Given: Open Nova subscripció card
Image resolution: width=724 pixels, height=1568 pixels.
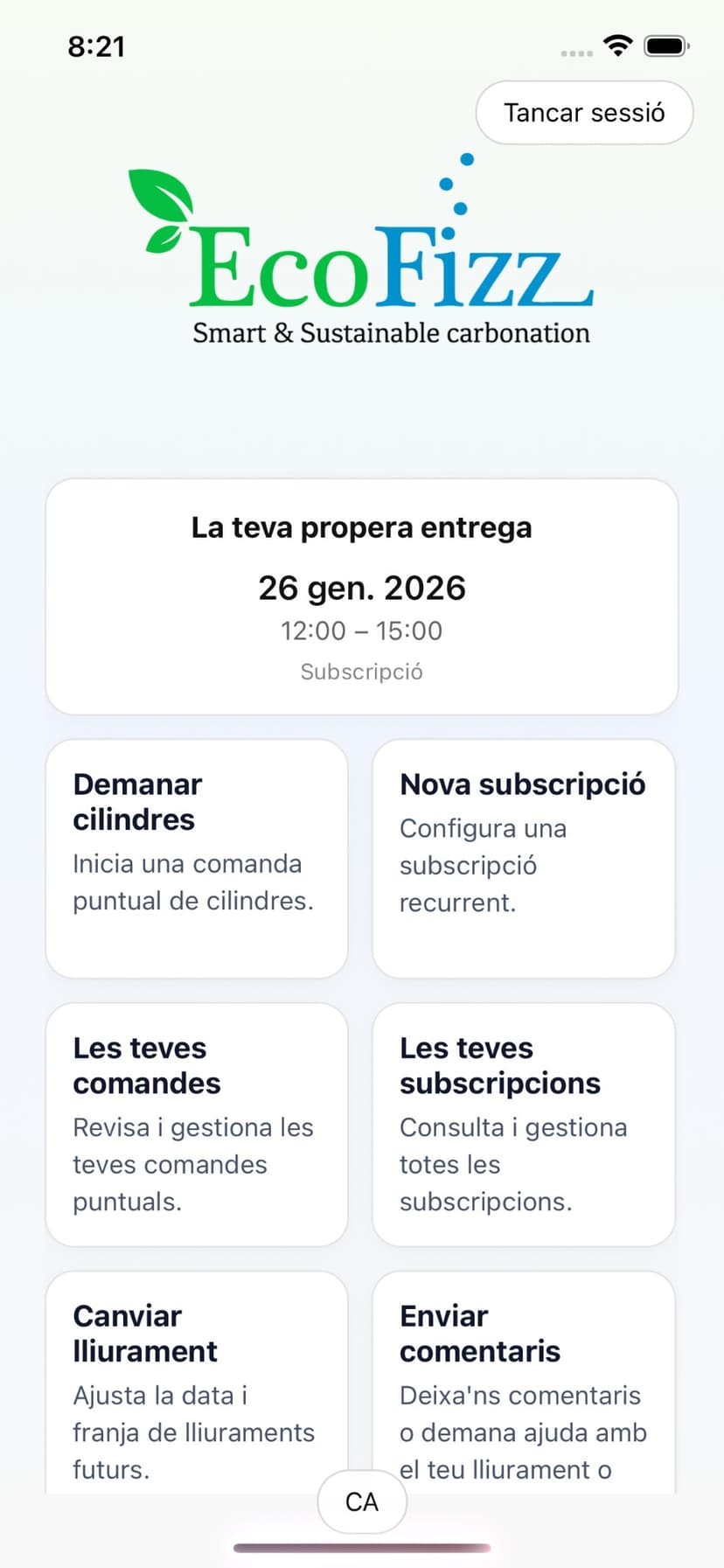Looking at the screenshot, I should (523, 857).
